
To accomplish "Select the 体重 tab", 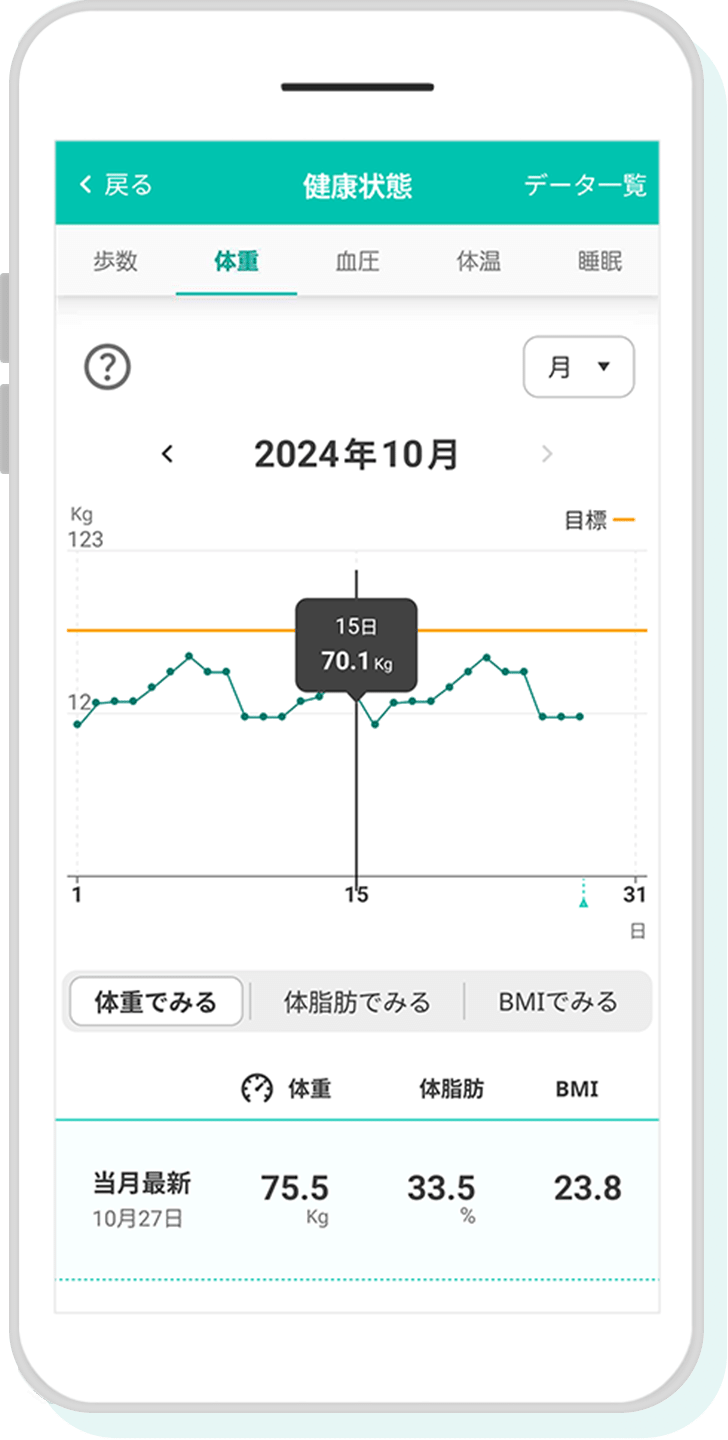I will [x=236, y=262].
